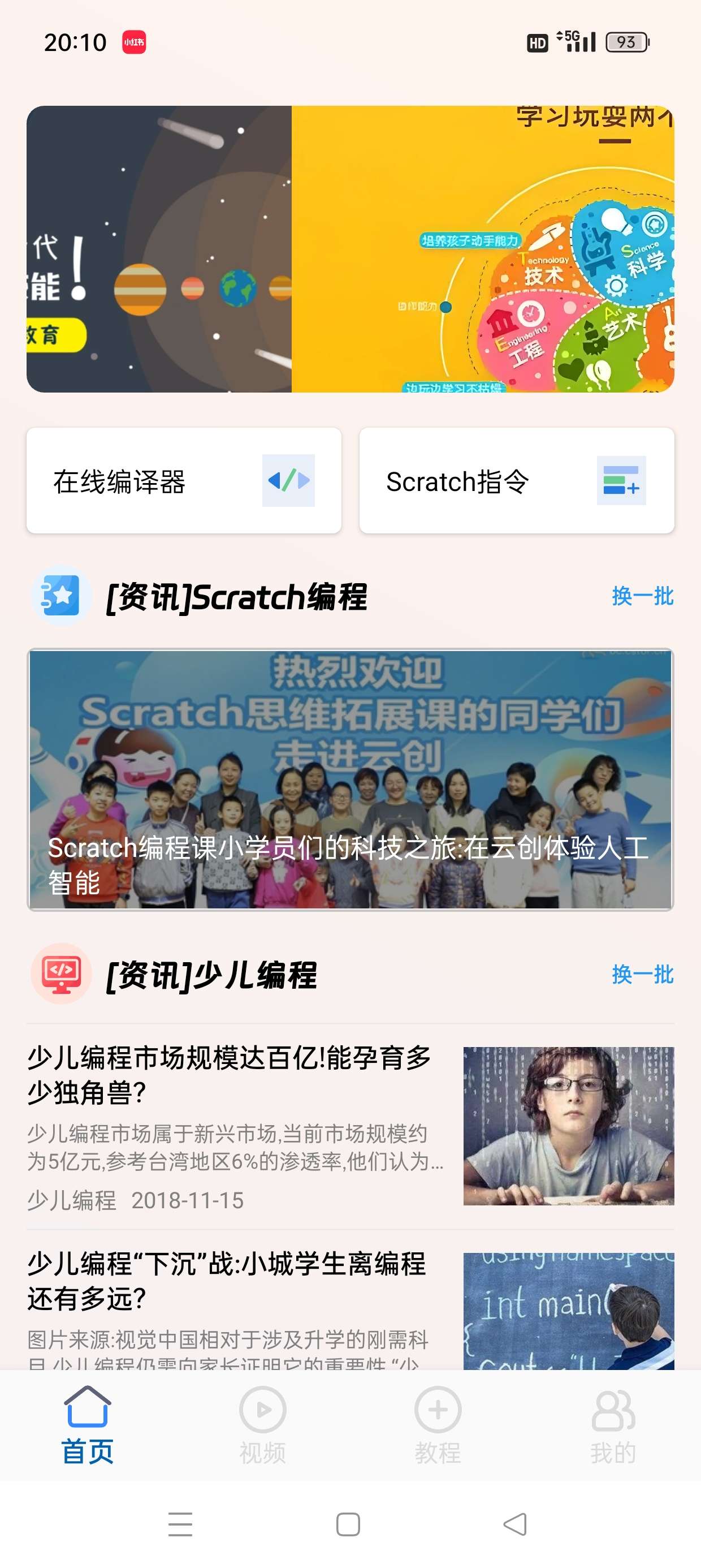Screen dimensions: 701x1568
Task: Open the Scratch指令 card
Action: click(x=516, y=481)
